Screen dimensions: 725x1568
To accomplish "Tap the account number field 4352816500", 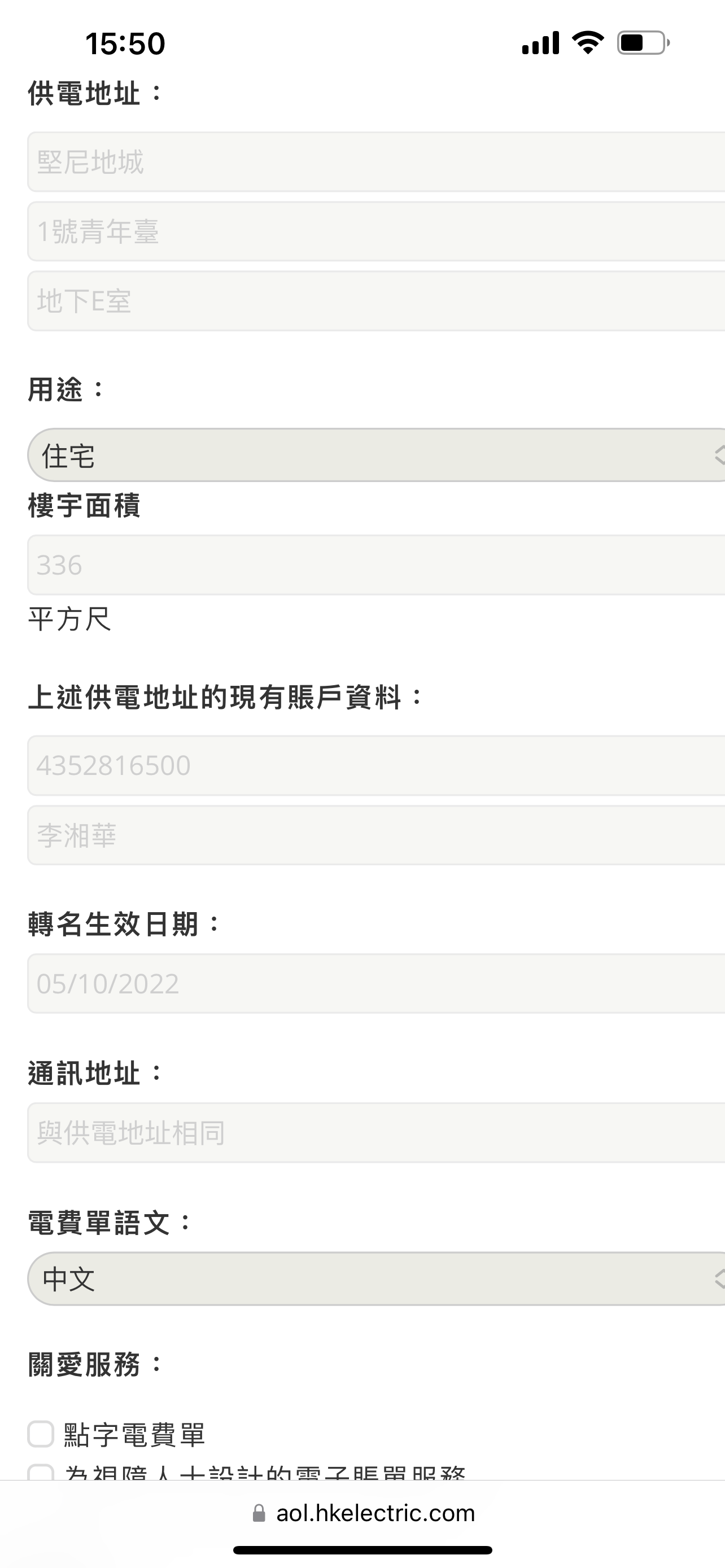I will coord(376,765).
